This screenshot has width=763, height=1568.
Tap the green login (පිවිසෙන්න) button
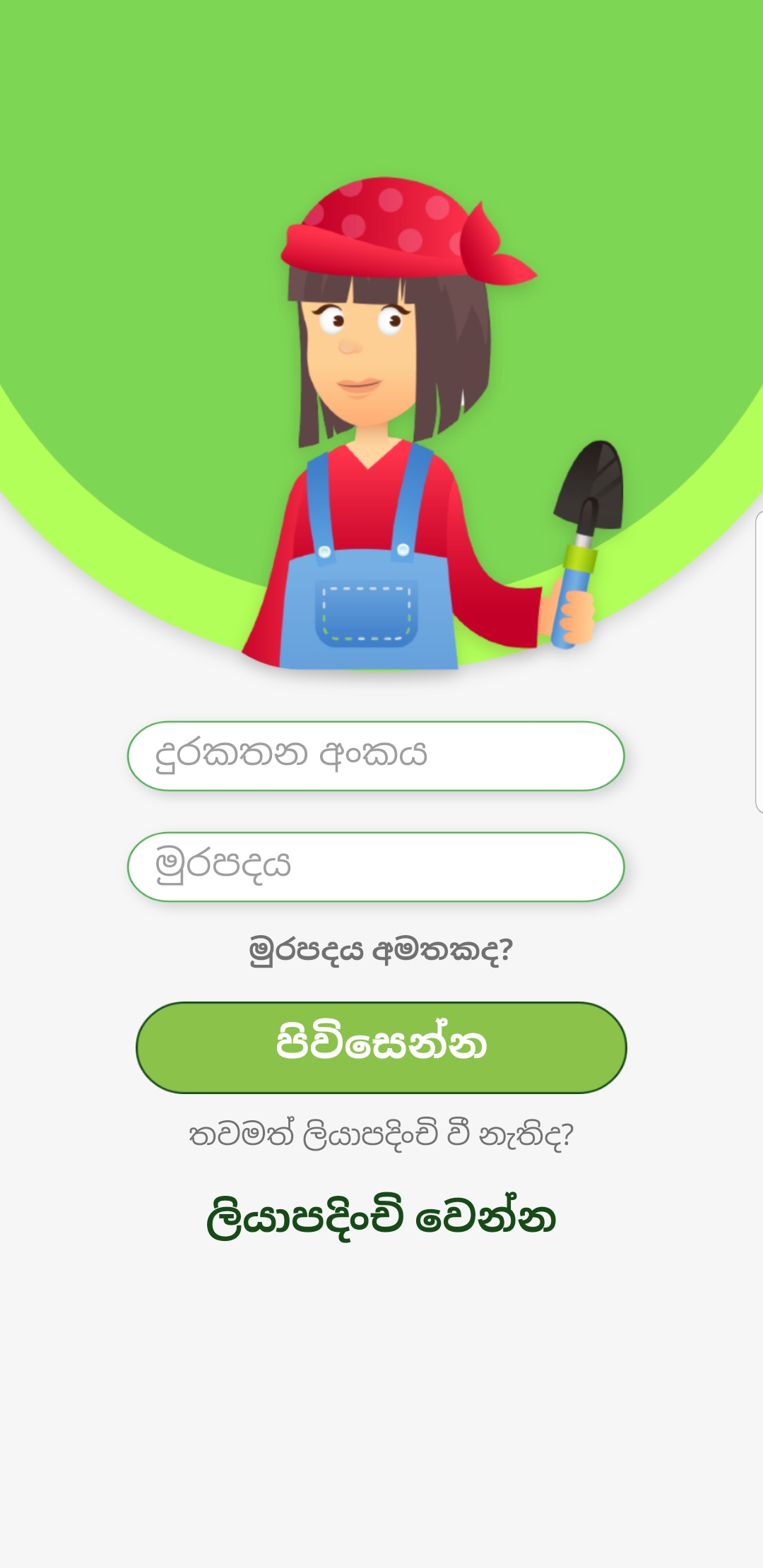click(x=381, y=1047)
